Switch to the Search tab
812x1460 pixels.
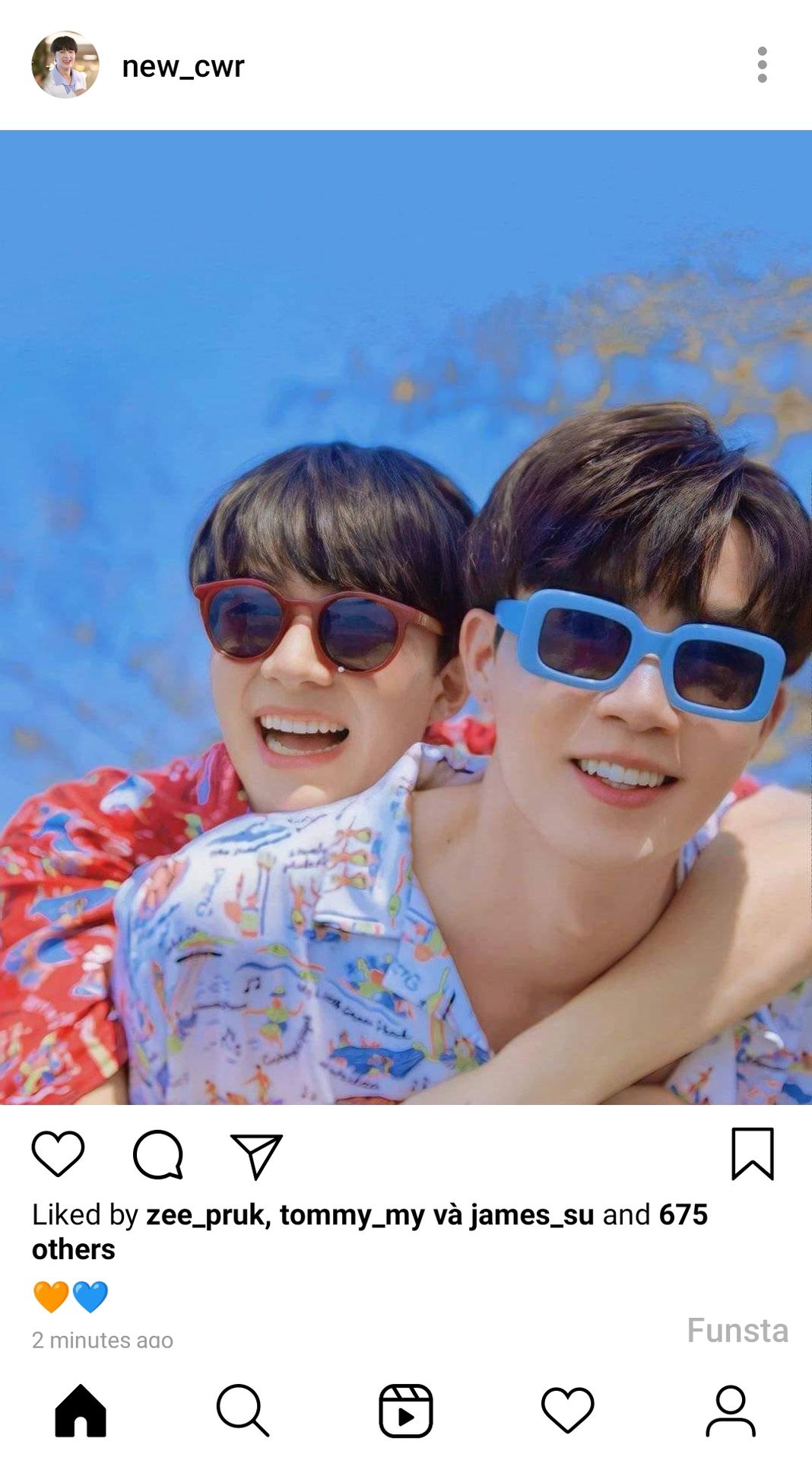(243, 1411)
